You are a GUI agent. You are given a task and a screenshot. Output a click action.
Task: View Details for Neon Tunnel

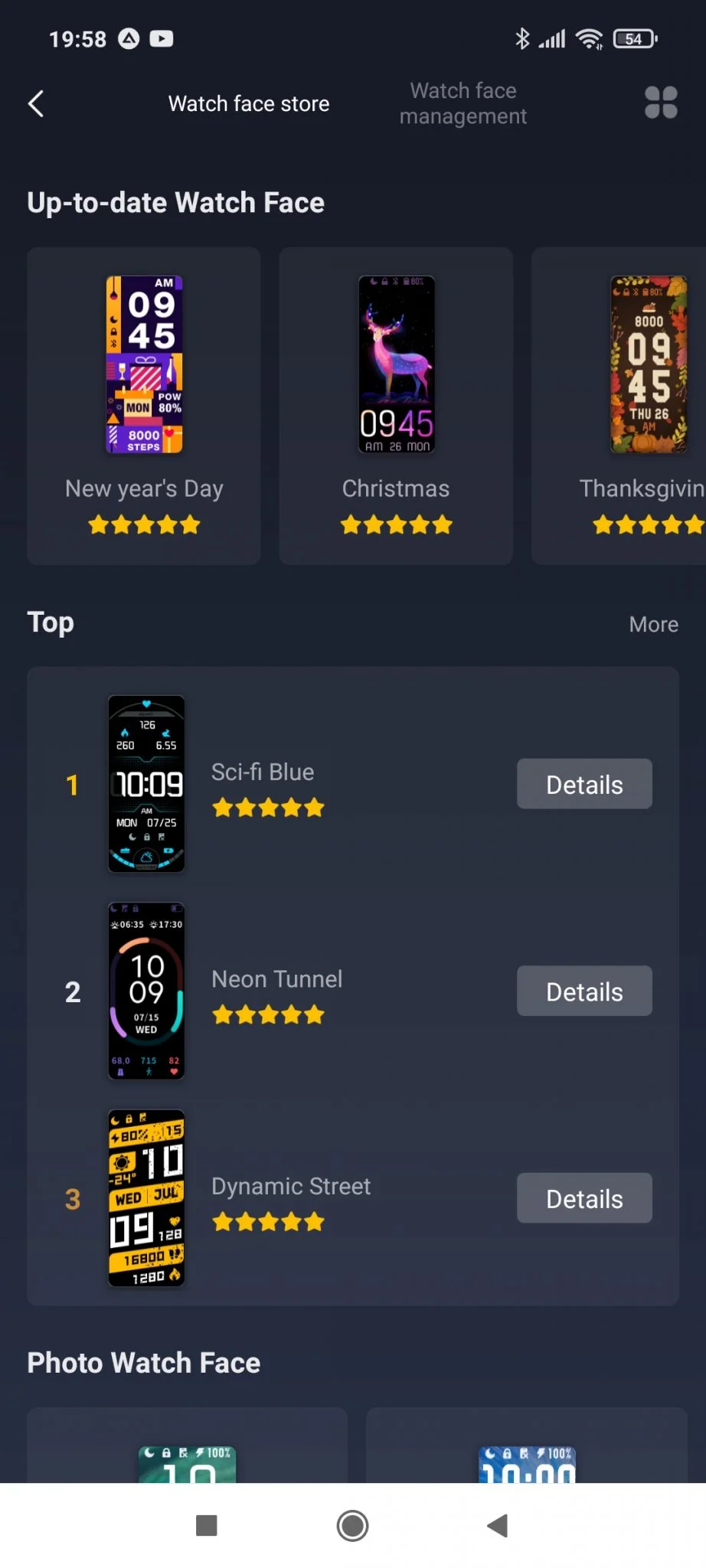click(x=584, y=991)
